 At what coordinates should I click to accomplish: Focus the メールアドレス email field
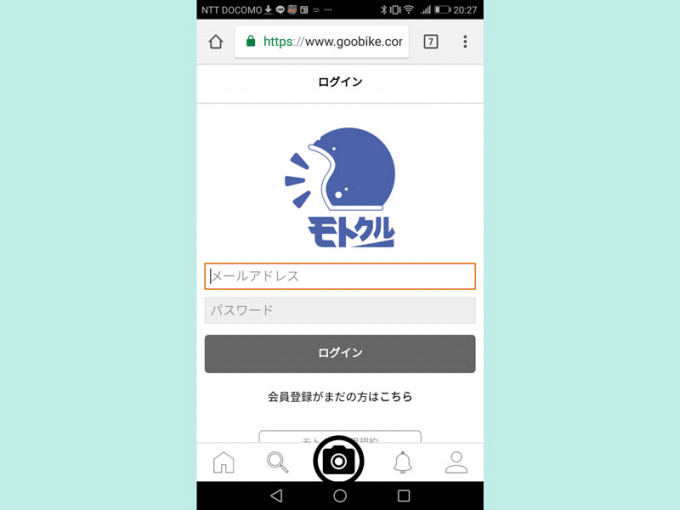pos(340,276)
